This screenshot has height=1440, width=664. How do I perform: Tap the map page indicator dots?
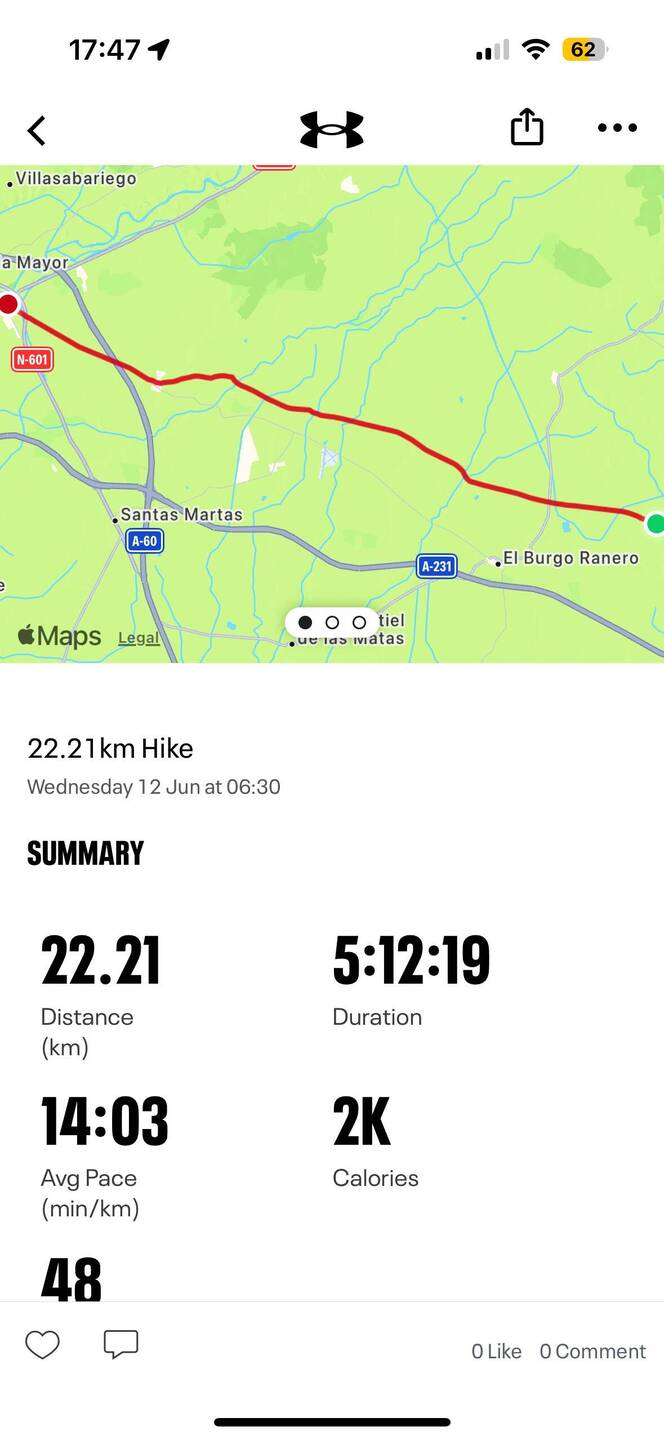point(332,622)
